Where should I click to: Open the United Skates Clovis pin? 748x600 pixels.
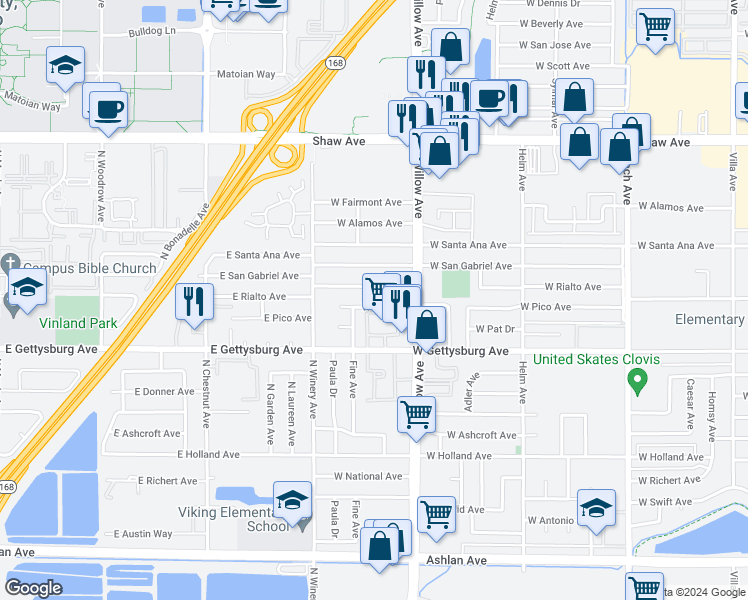[x=637, y=382]
